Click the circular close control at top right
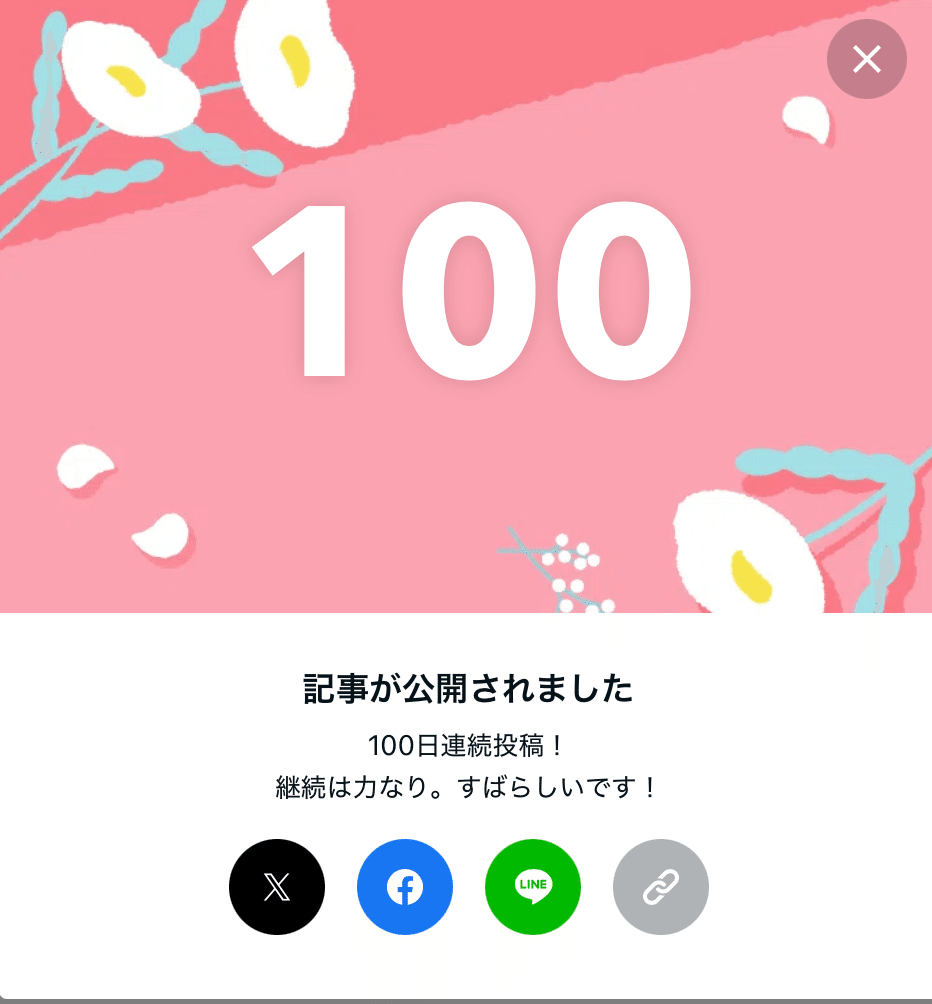932x1004 pixels. coord(866,59)
